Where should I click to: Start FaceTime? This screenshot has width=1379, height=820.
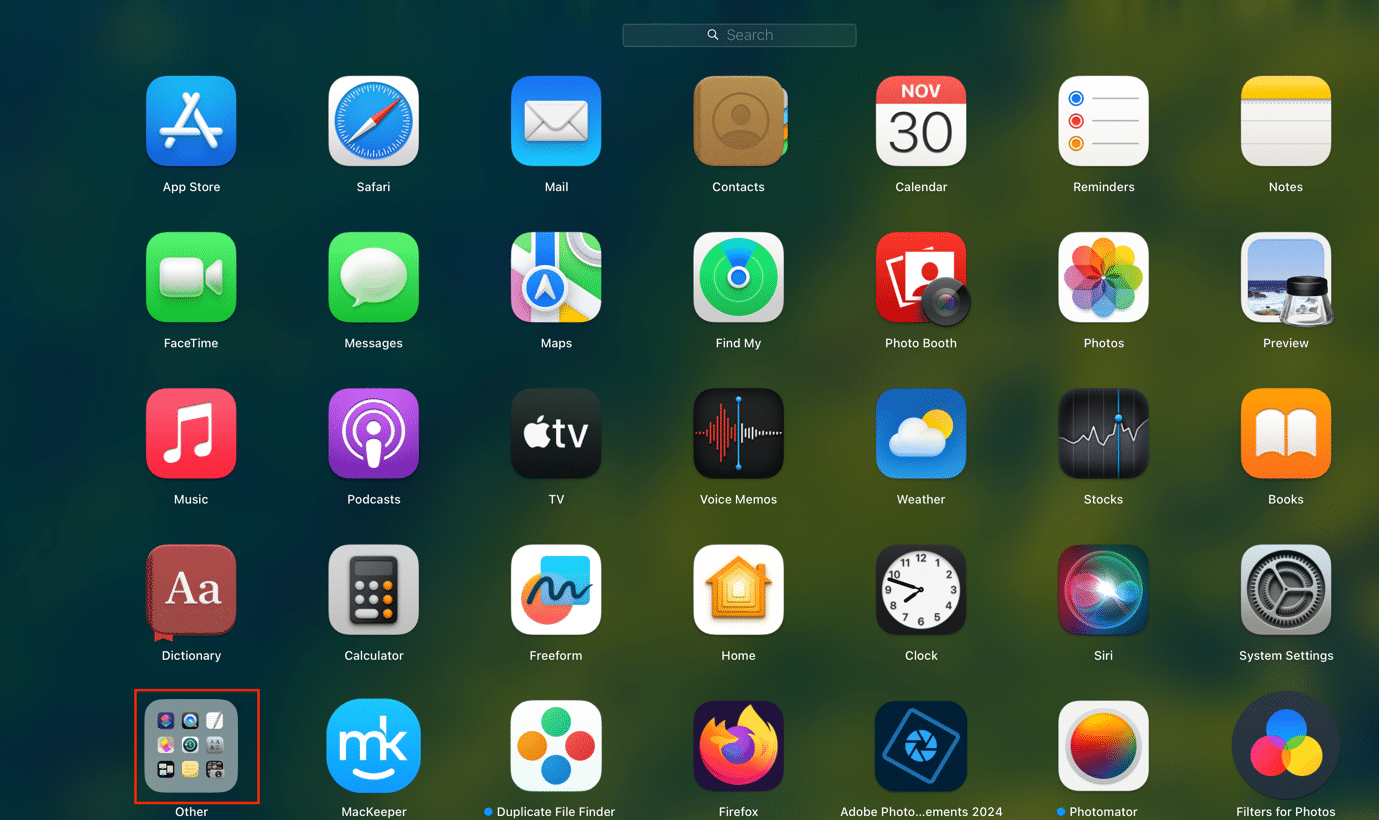(x=191, y=278)
